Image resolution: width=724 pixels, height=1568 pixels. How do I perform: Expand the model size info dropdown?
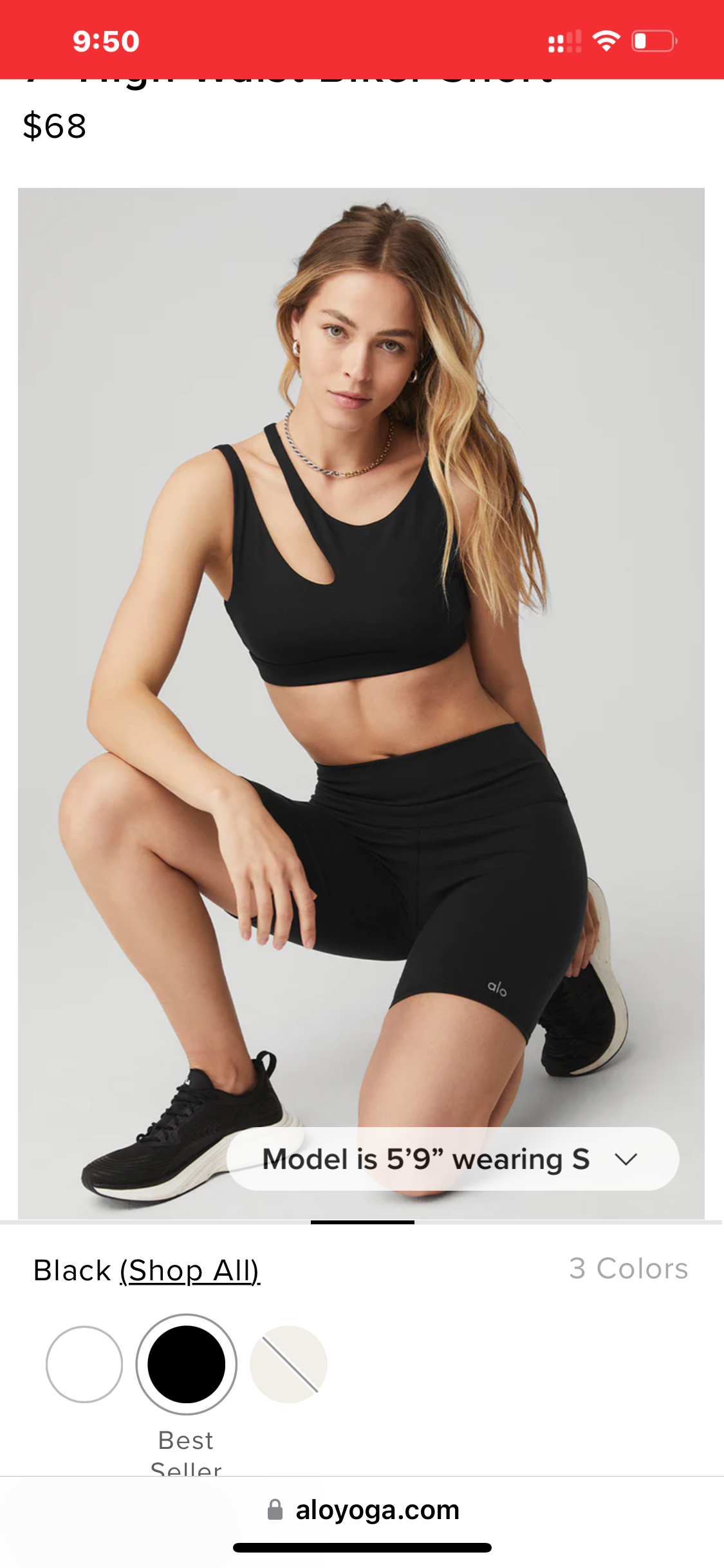[452, 1159]
